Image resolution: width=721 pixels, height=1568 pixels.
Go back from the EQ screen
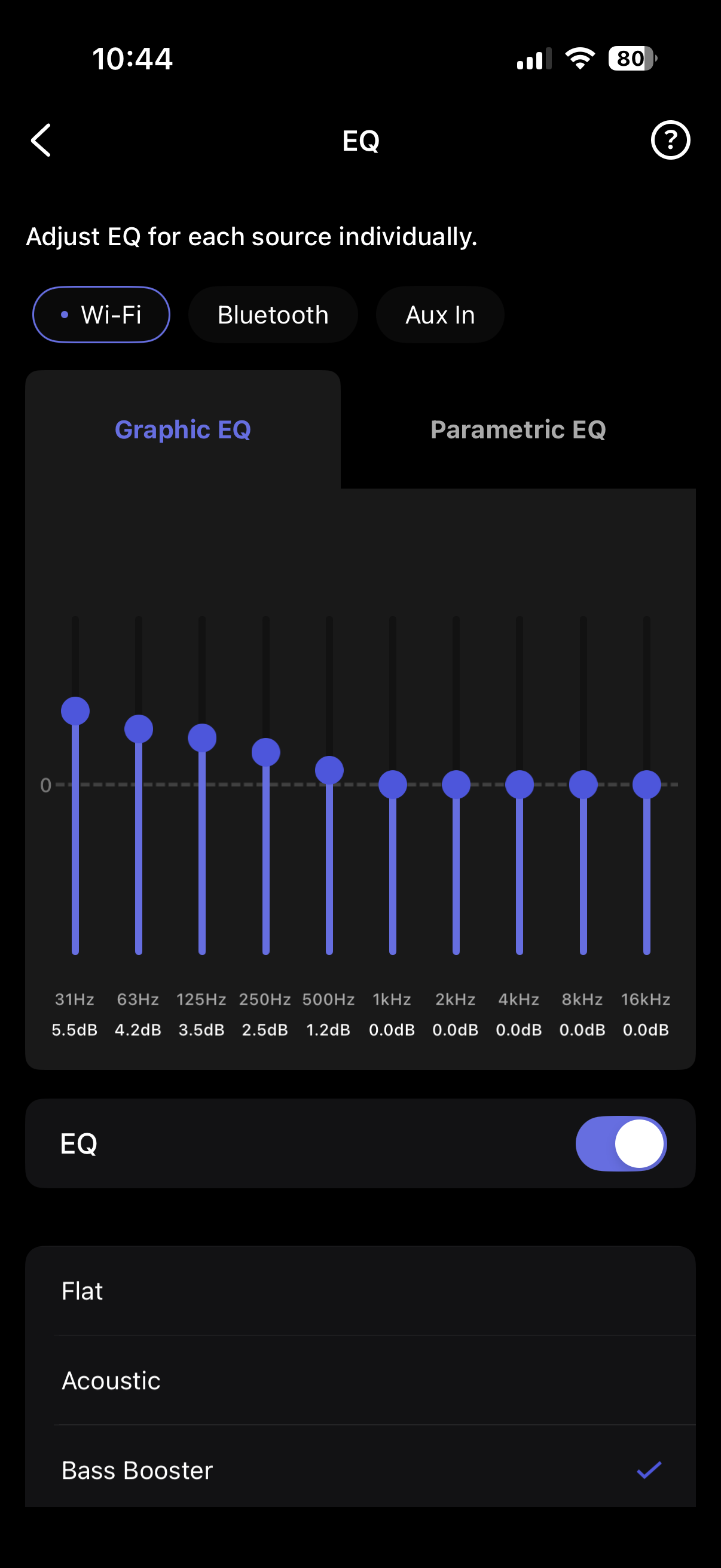(x=41, y=141)
